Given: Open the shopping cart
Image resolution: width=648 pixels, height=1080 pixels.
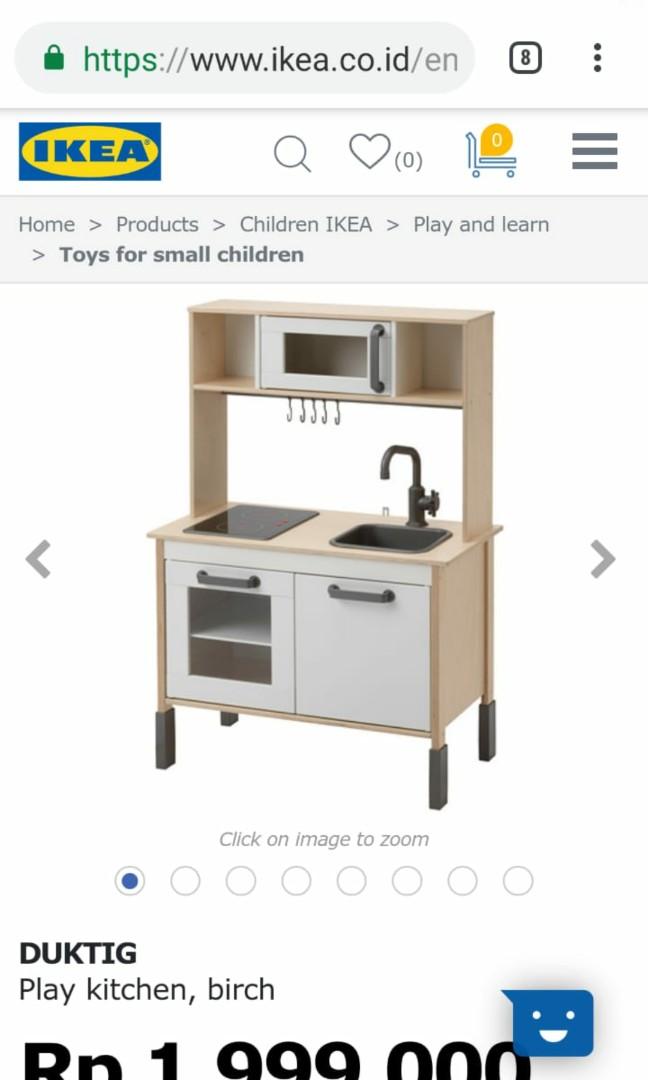Looking at the screenshot, I should tap(491, 153).
